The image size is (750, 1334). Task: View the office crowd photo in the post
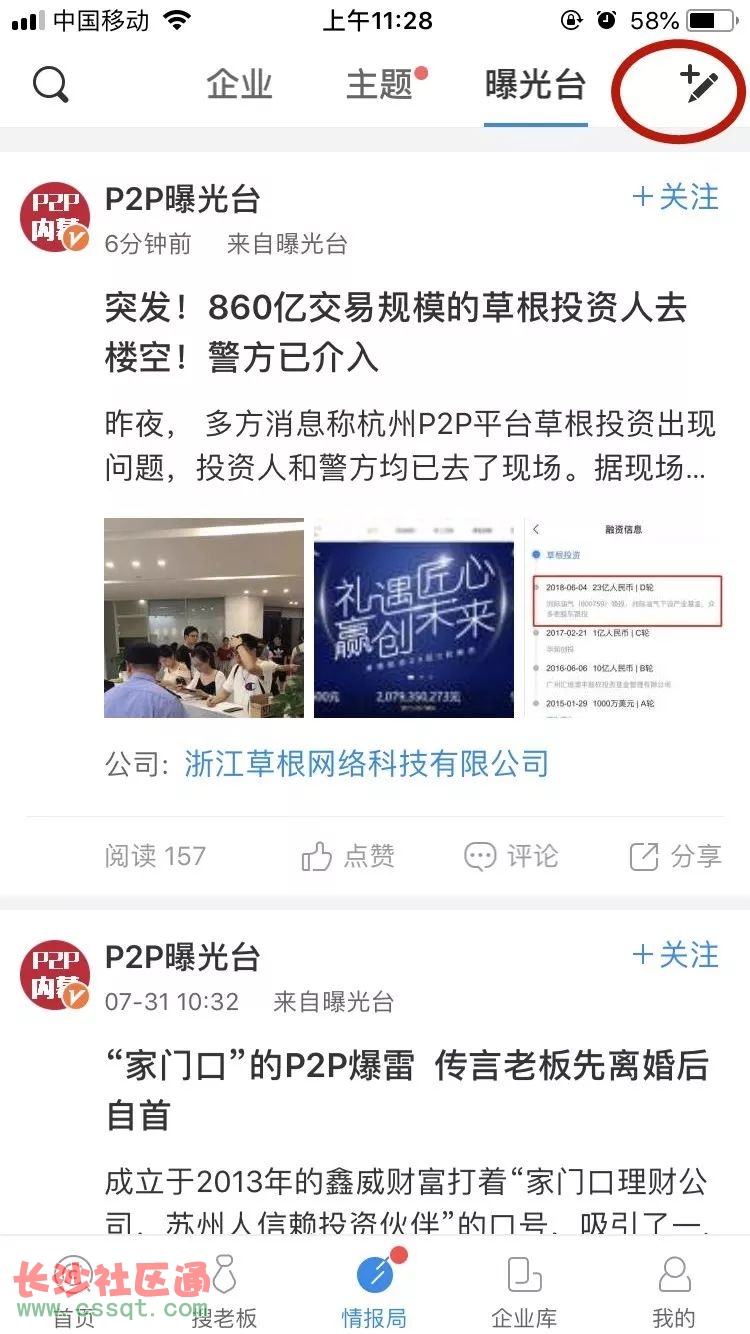(204, 617)
